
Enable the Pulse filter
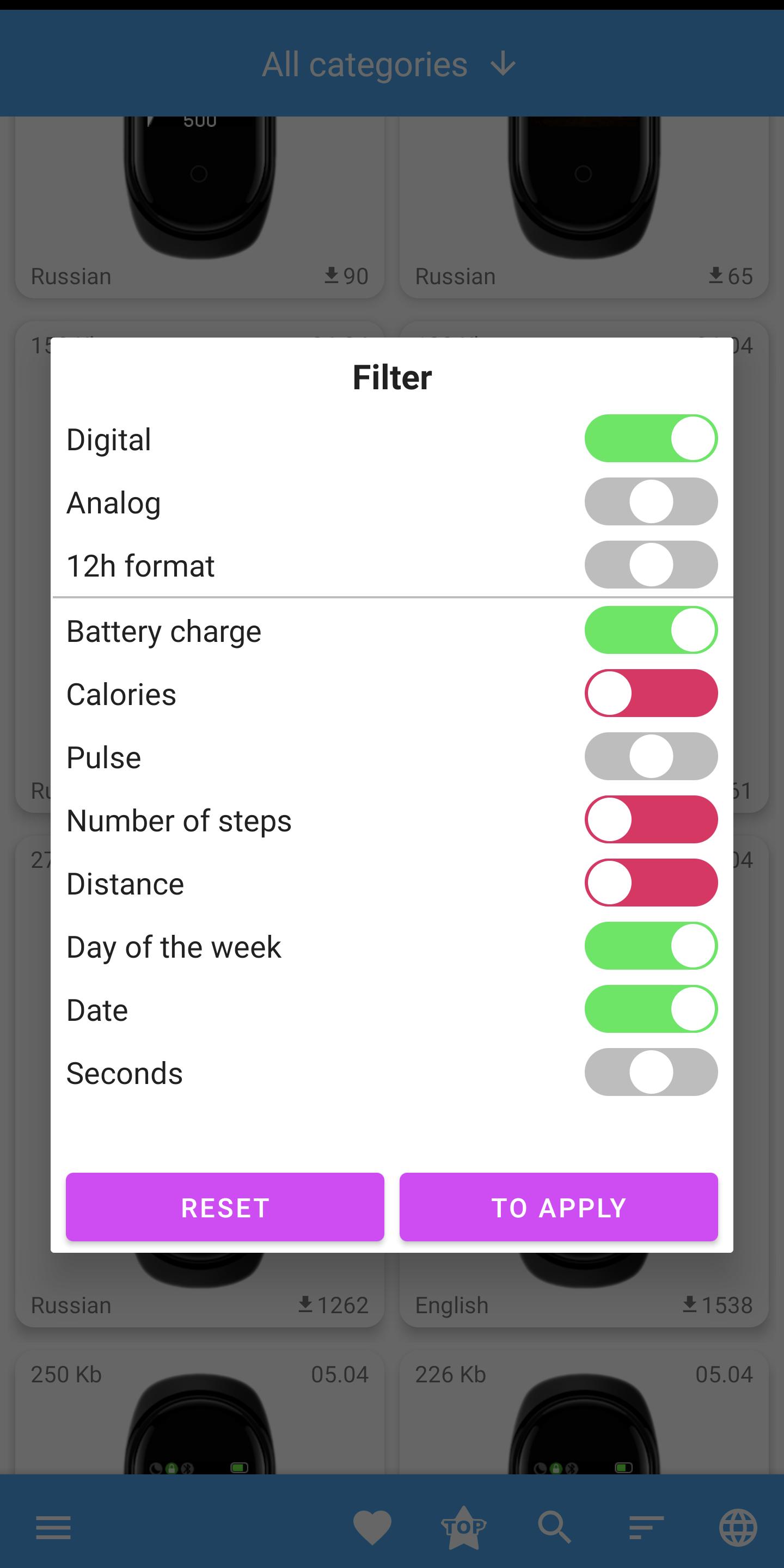point(651,756)
